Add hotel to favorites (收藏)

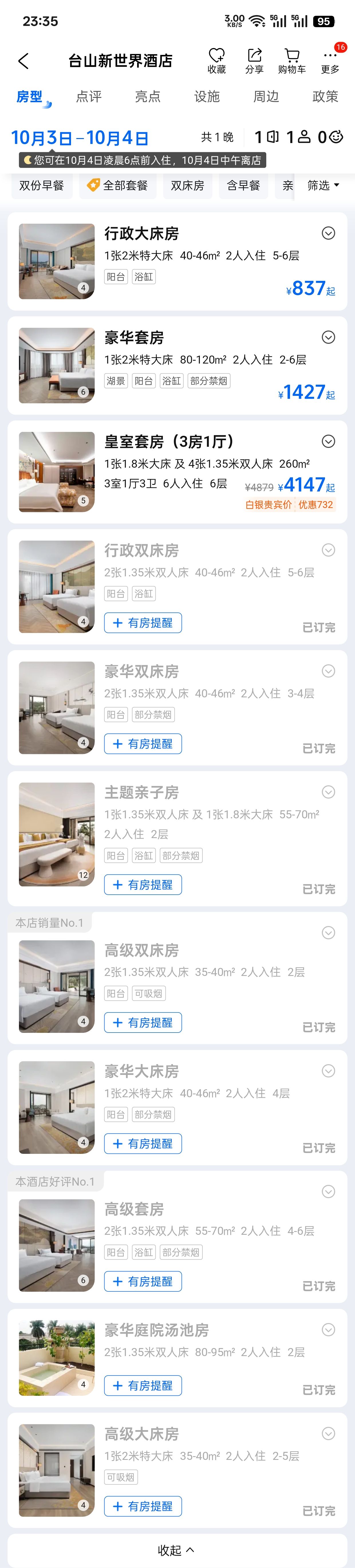pos(216,61)
